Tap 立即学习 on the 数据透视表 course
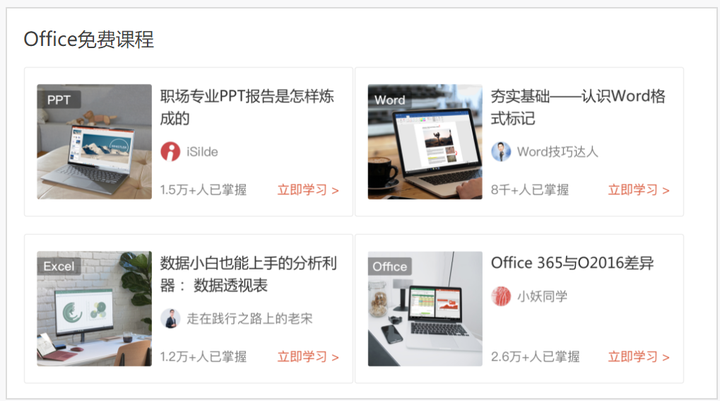This screenshot has width=720, height=401. (308, 357)
